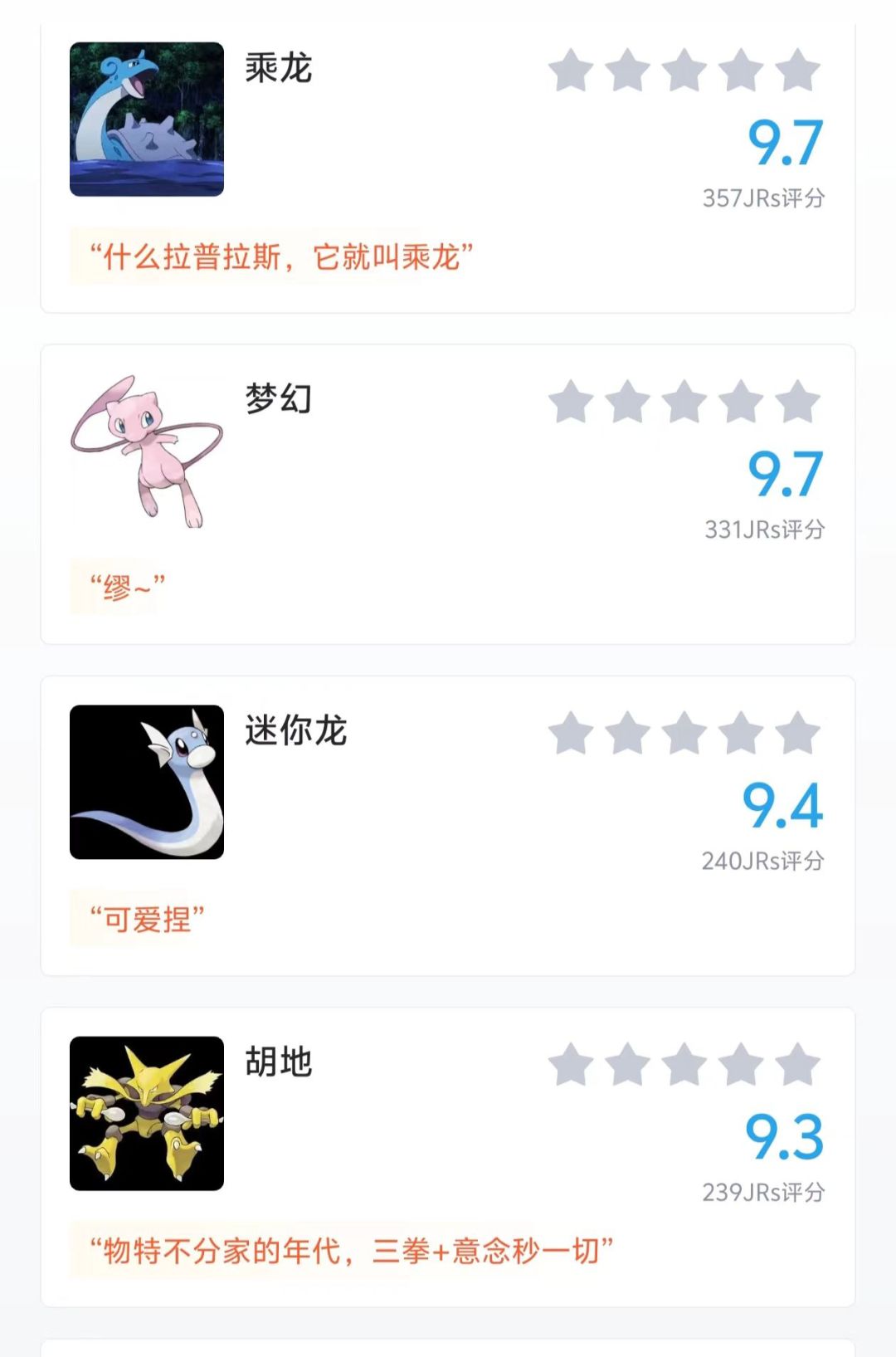Give 胡地 a four-star rating

coord(741,1064)
